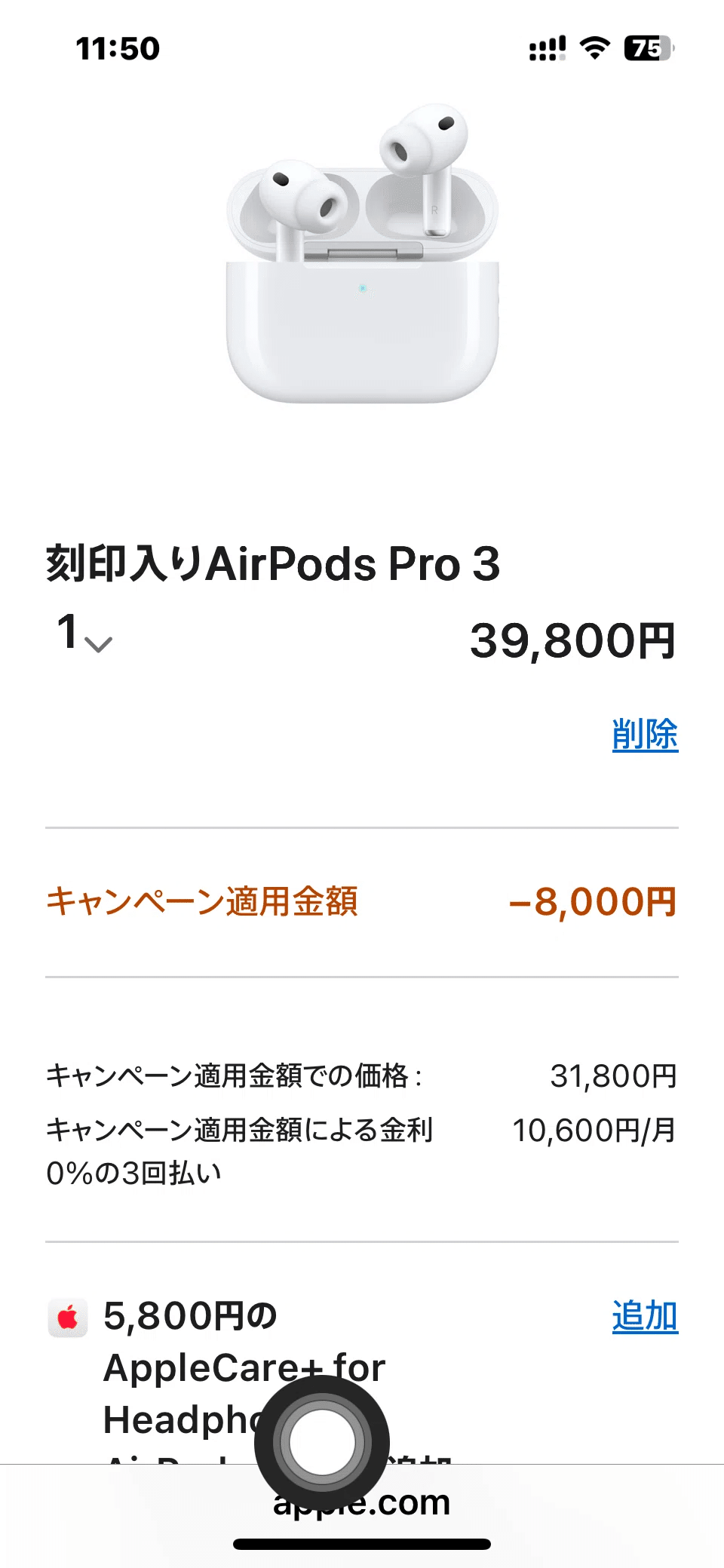Image resolution: width=724 pixels, height=1568 pixels.
Task: Expand the chevron next to the item quantity
Action: 98,646
